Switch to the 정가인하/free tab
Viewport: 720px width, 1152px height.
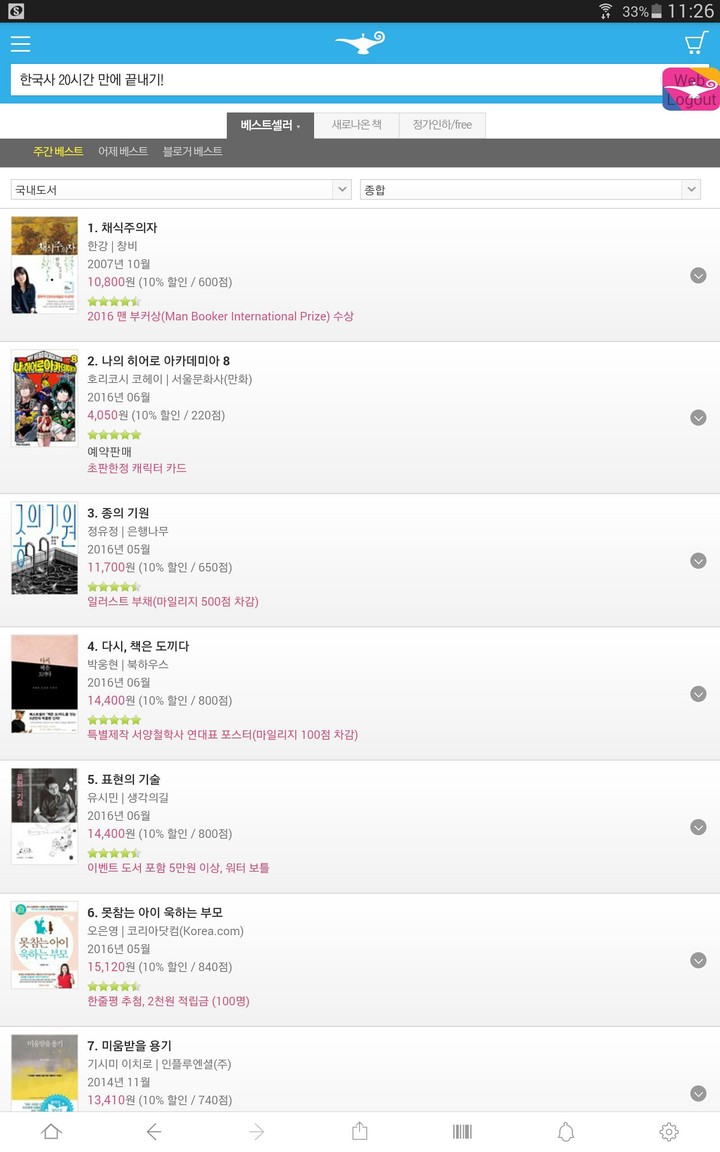(x=442, y=125)
